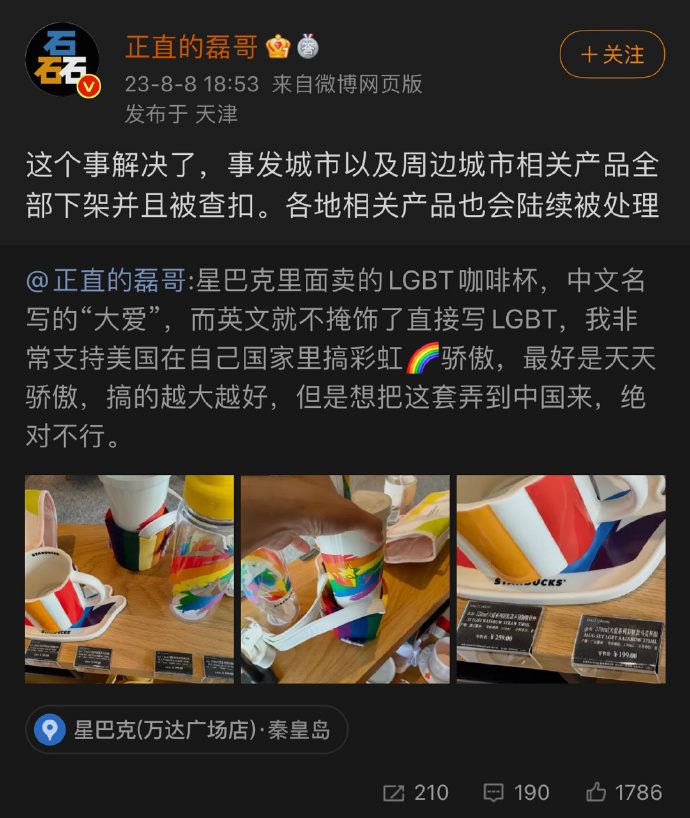Follow 正直的磊哥 with the 关注 button

[612, 54]
